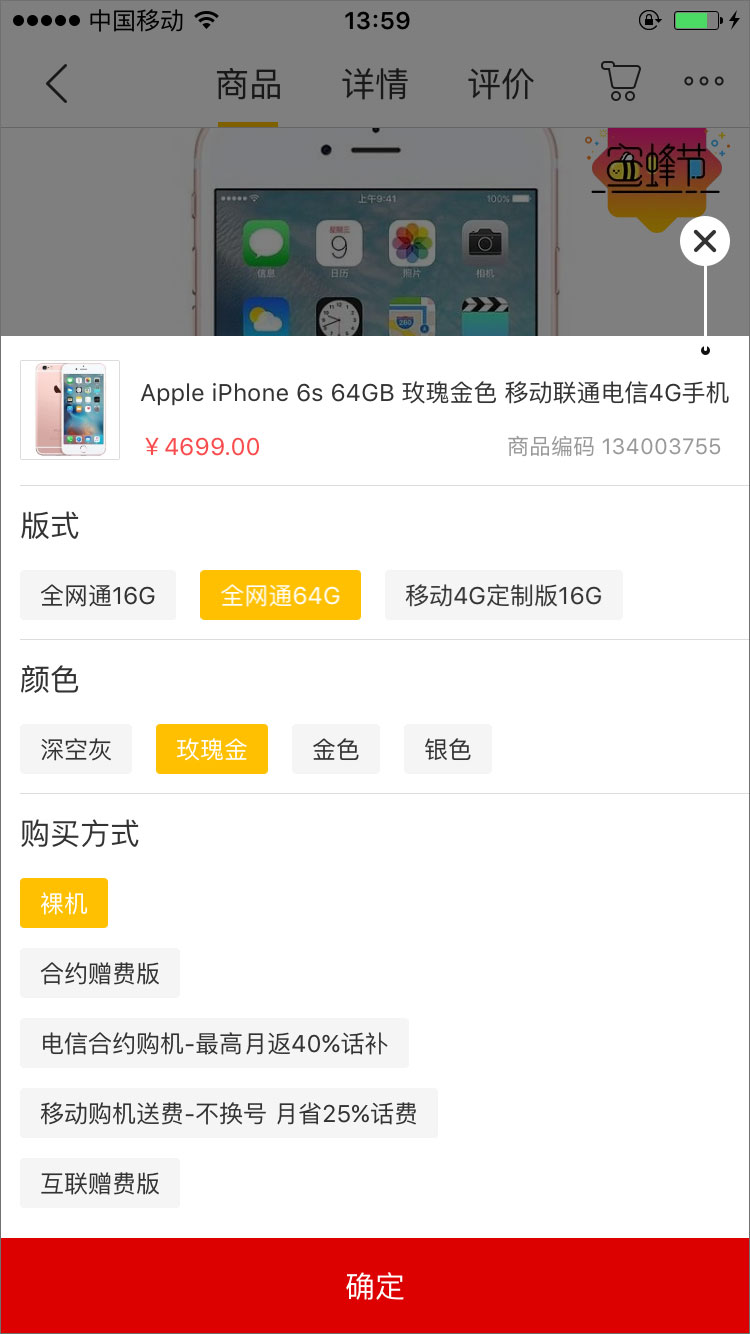Pick 电信合约购机-最高月返40%话补

pos(214,1044)
